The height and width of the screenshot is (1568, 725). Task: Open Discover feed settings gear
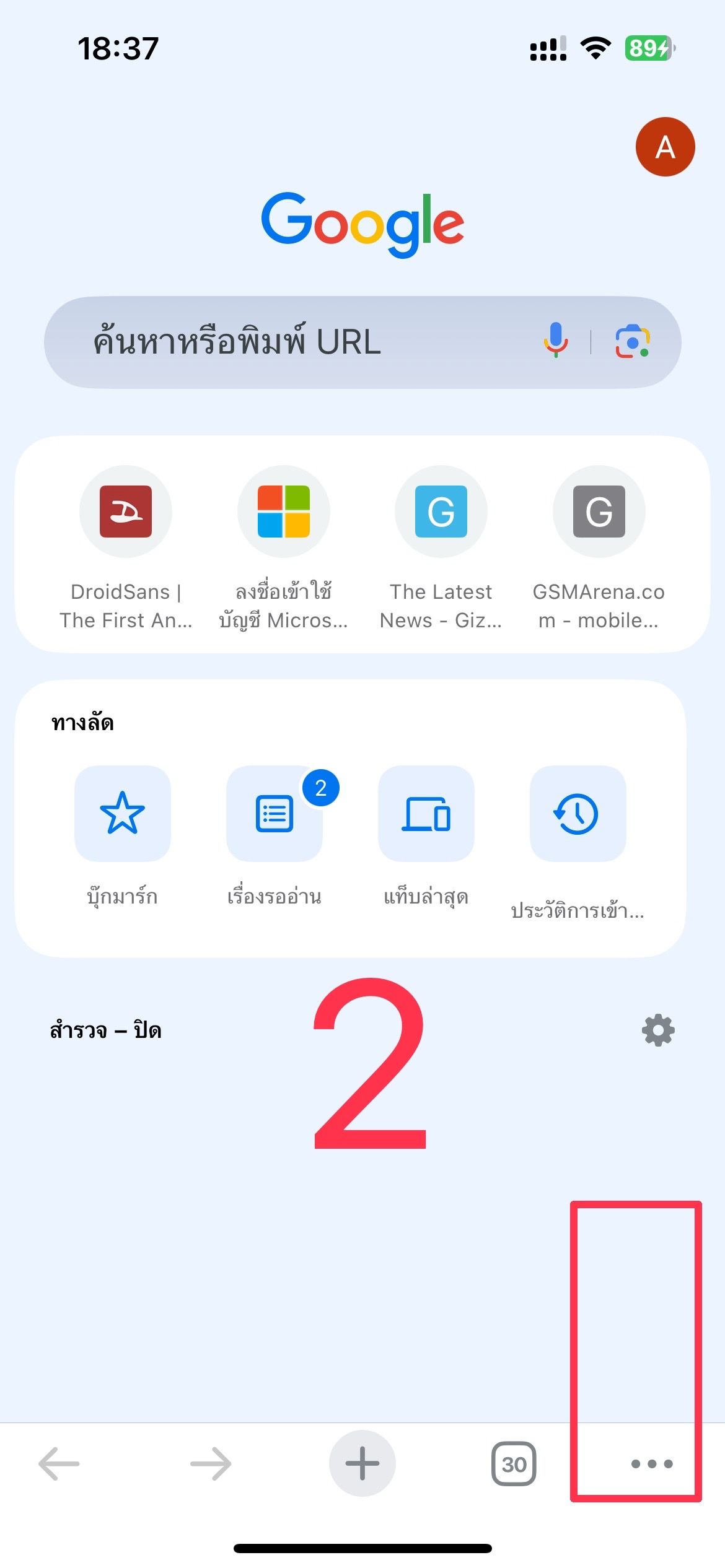pyautogui.click(x=657, y=1030)
